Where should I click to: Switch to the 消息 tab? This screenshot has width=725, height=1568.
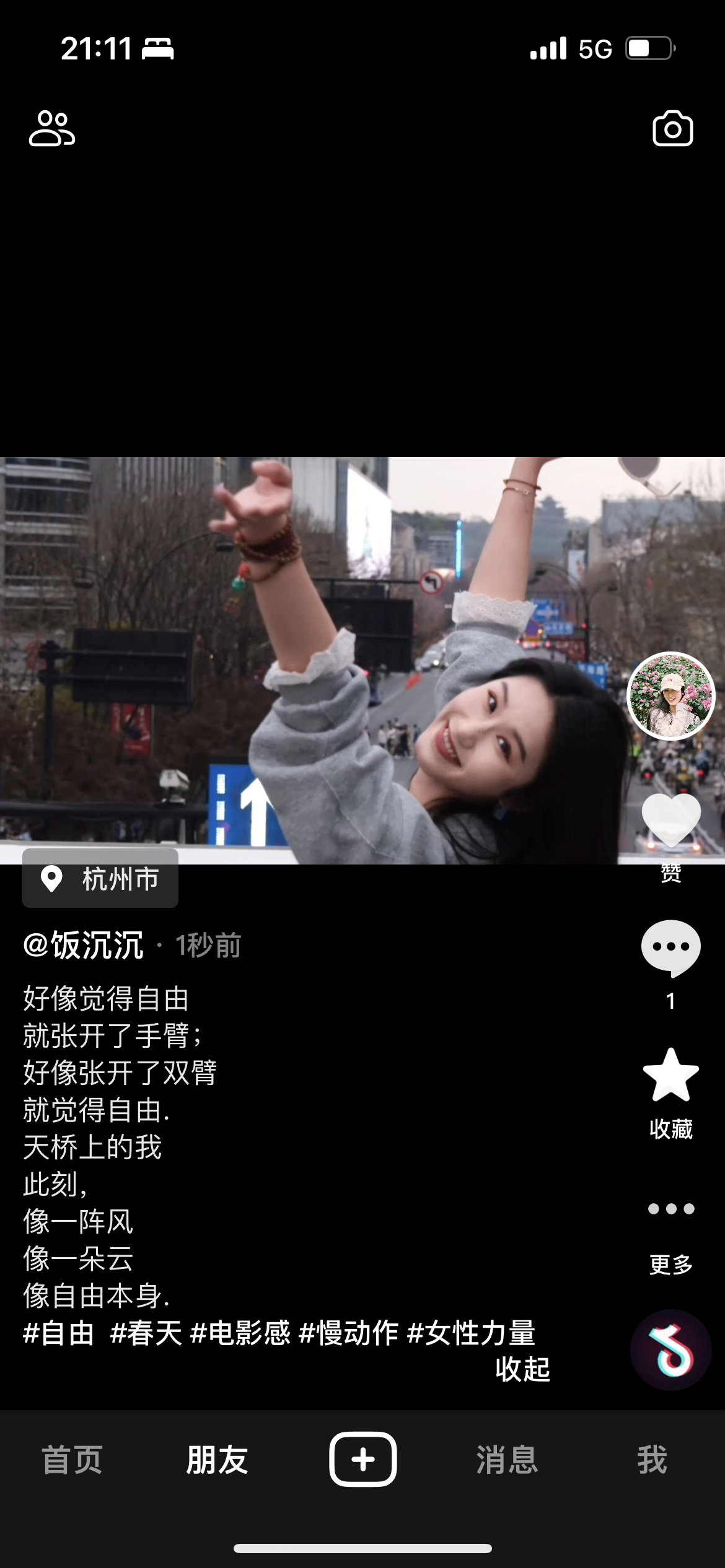click(x=507, y=1460)
